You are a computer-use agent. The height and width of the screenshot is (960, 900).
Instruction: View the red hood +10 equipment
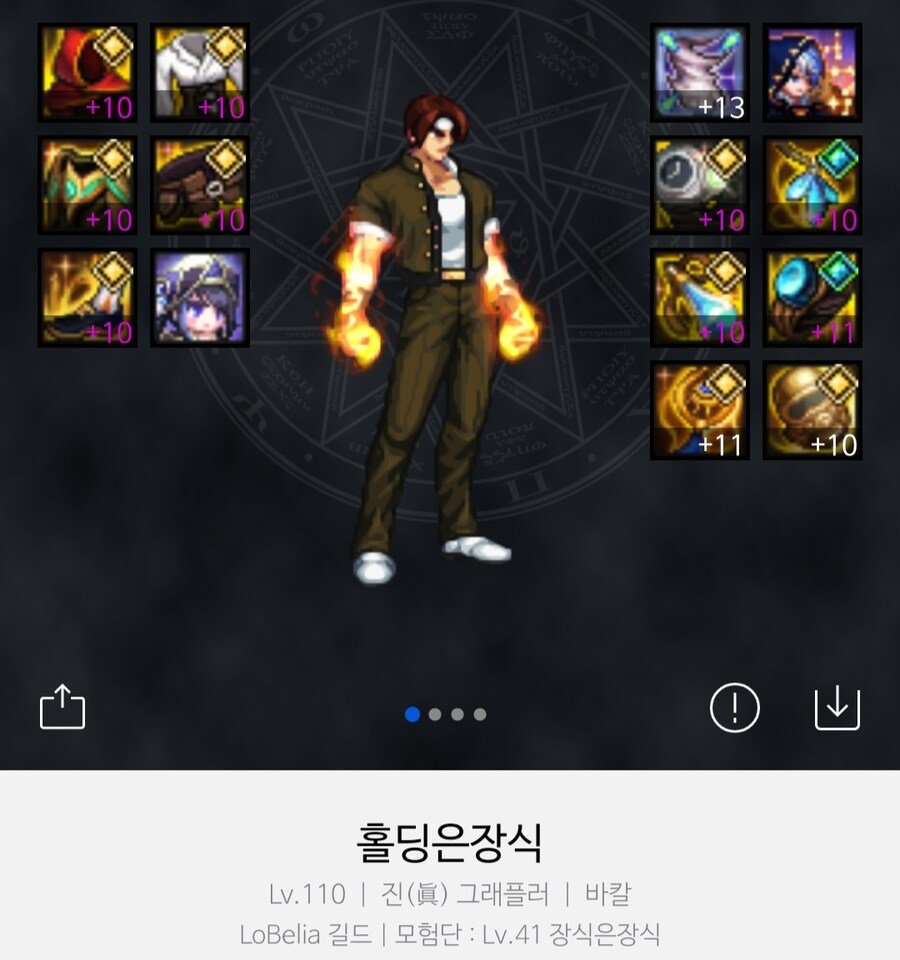[x=88, y=73]
